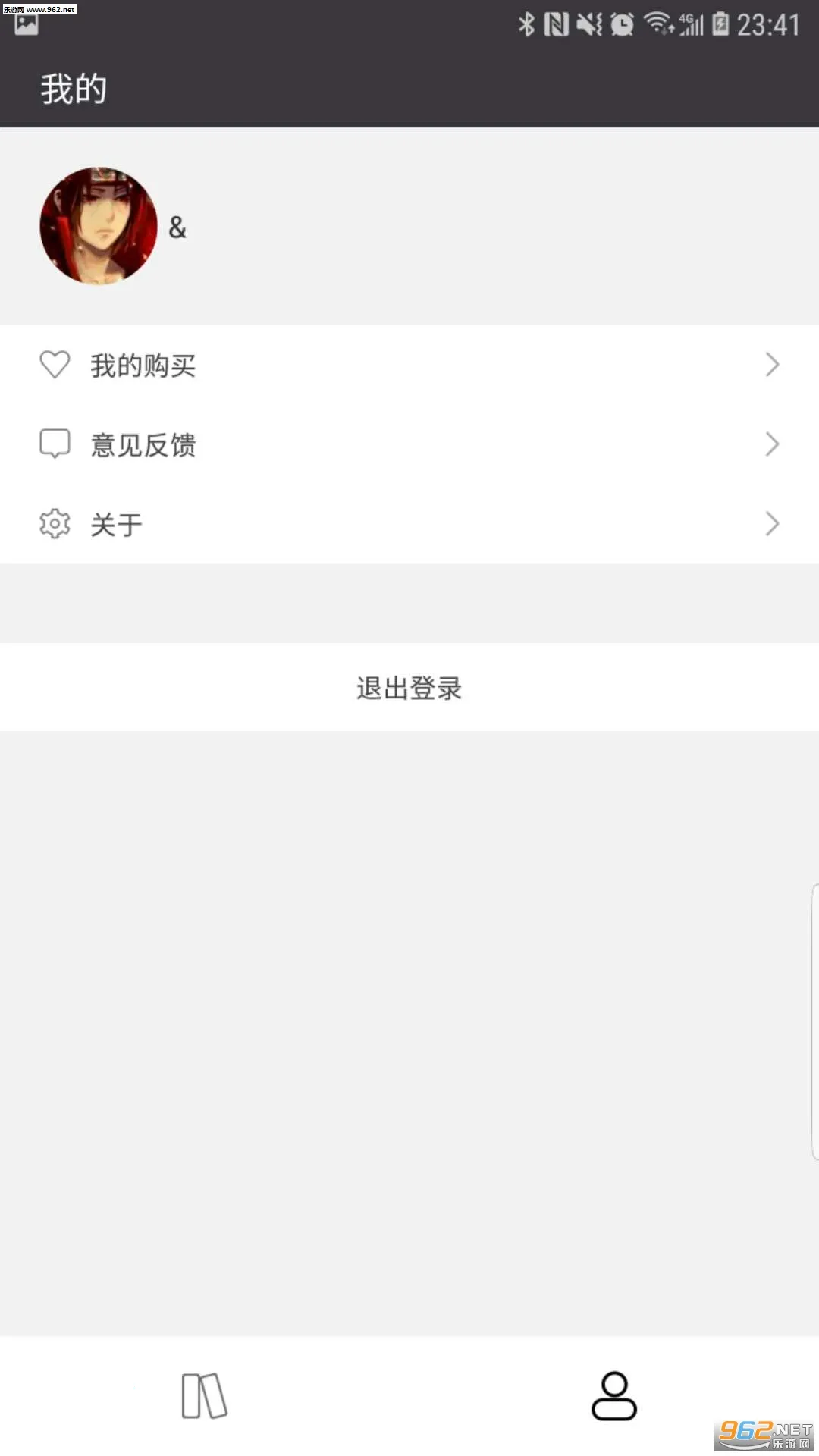Switch to the bookshelf tab
This screenshot has width=819, height=1456.
click(x=205, y=1395)
